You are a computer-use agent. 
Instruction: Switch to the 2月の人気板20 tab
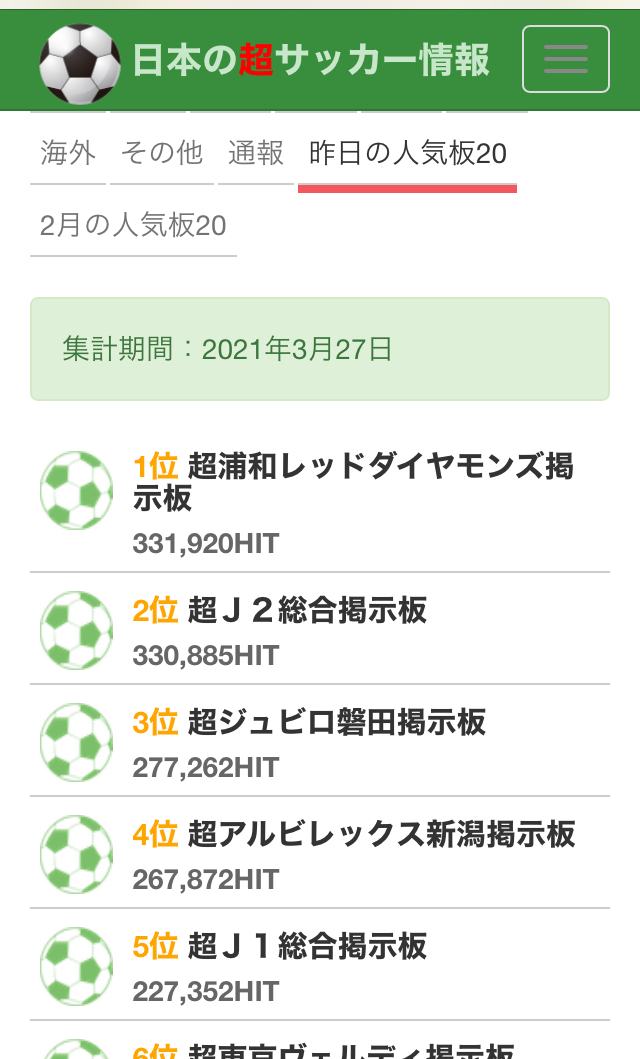coord(133,225)
